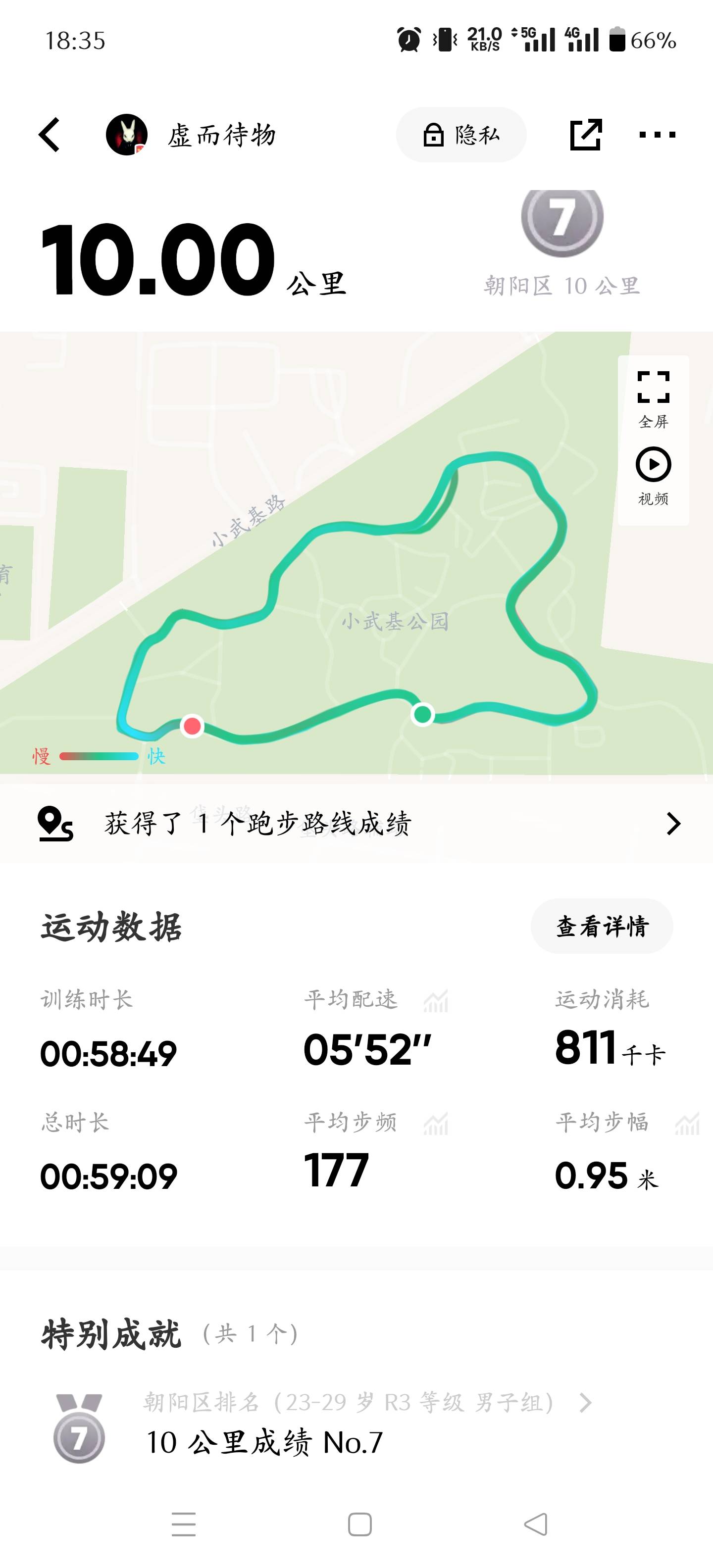Go back using the top-left arrow
713x1568 pixels.
(x=50, y=135)
